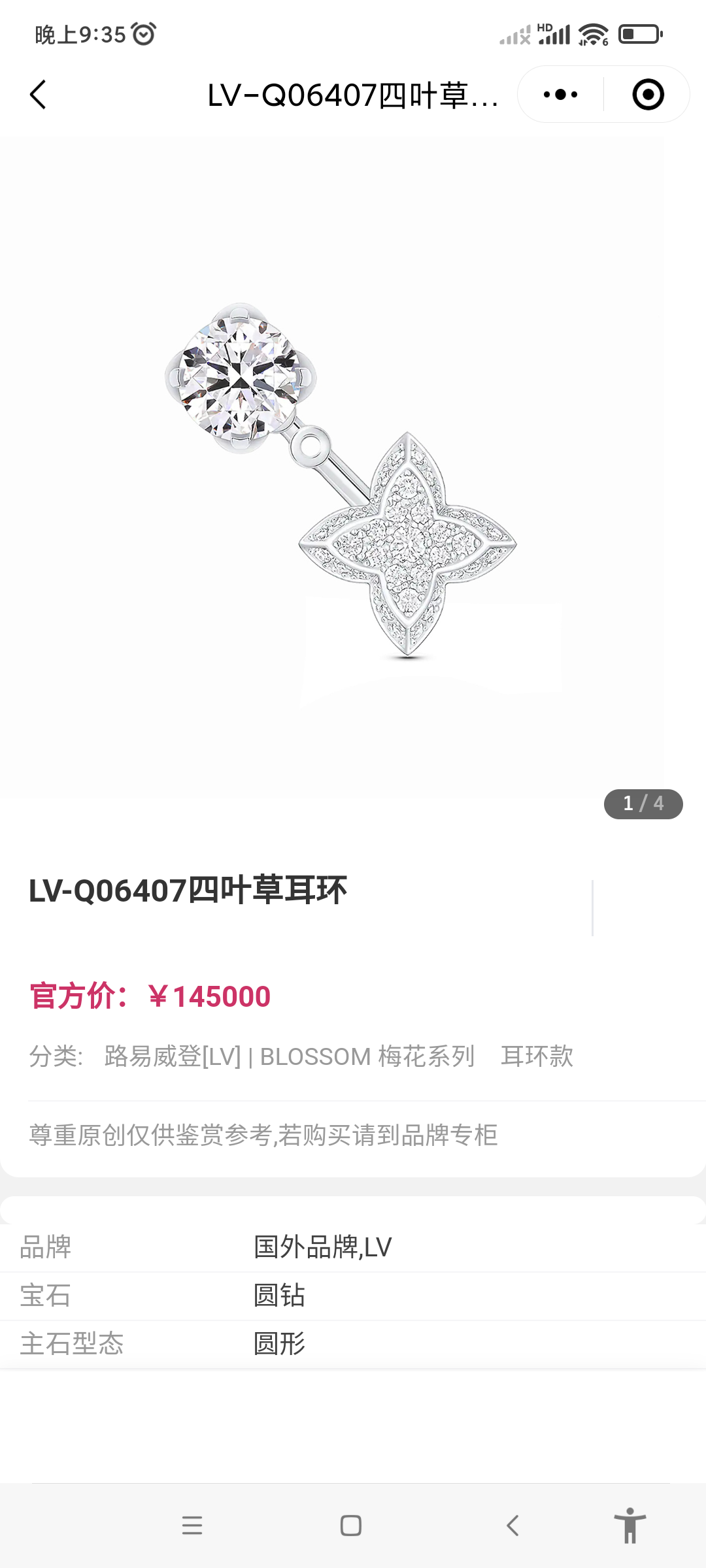Open the recent apps view
Image resolution: width=706 pixels, height=1568 pixels.
192,1526
